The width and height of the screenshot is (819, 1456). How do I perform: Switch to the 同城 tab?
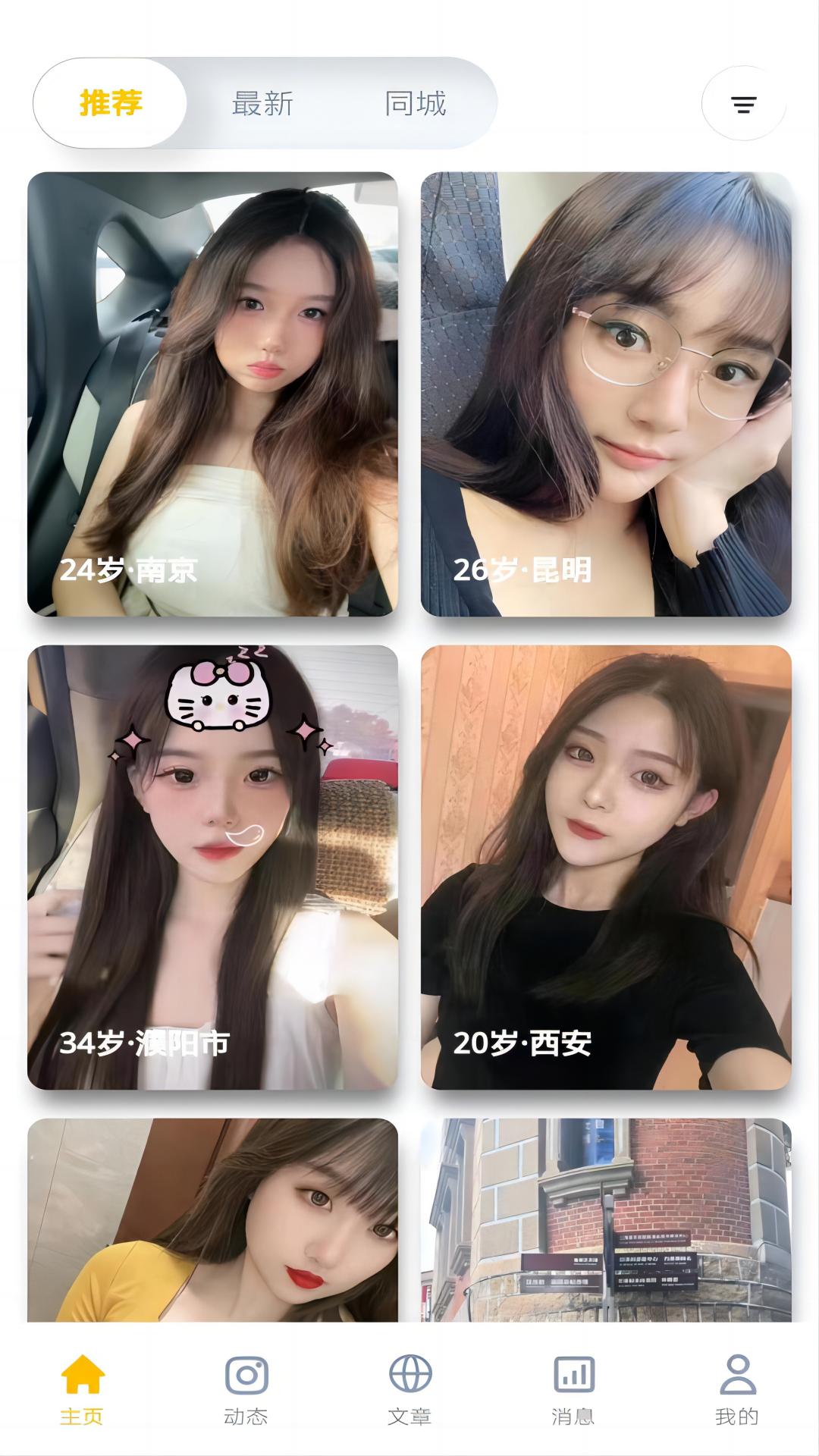tap(418, 104)
